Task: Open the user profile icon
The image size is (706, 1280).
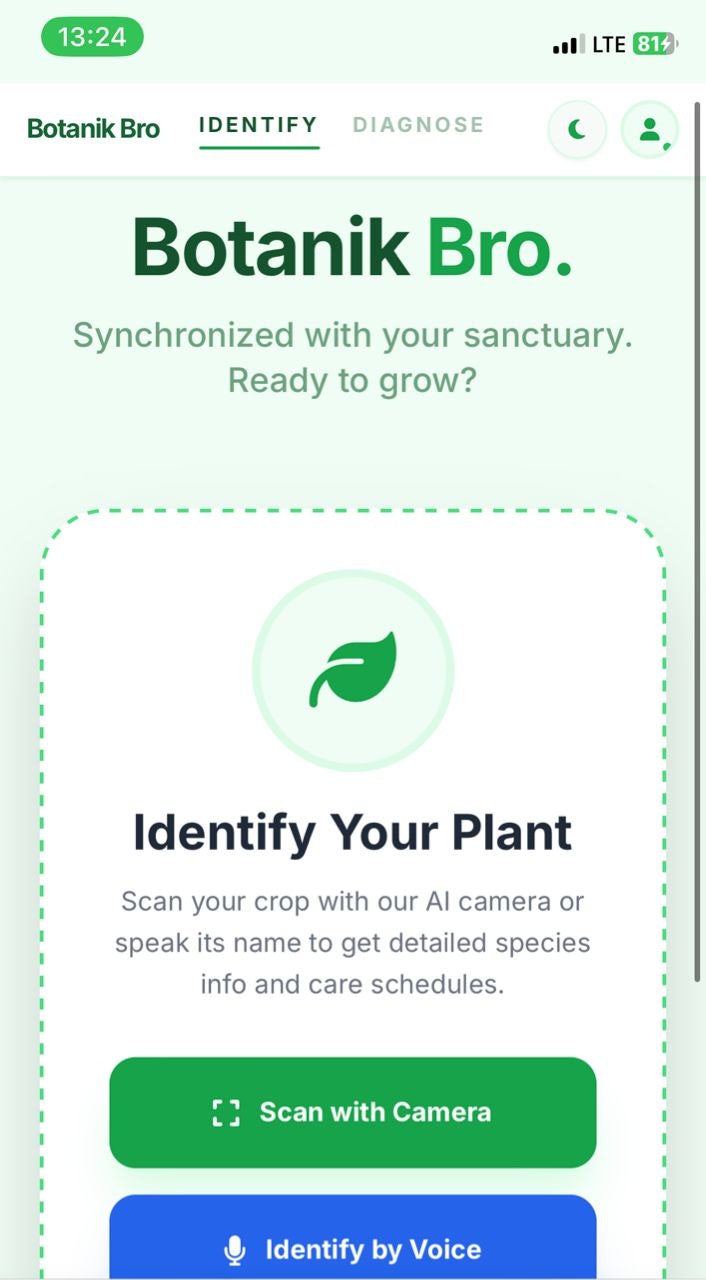Action: (650, 129)
